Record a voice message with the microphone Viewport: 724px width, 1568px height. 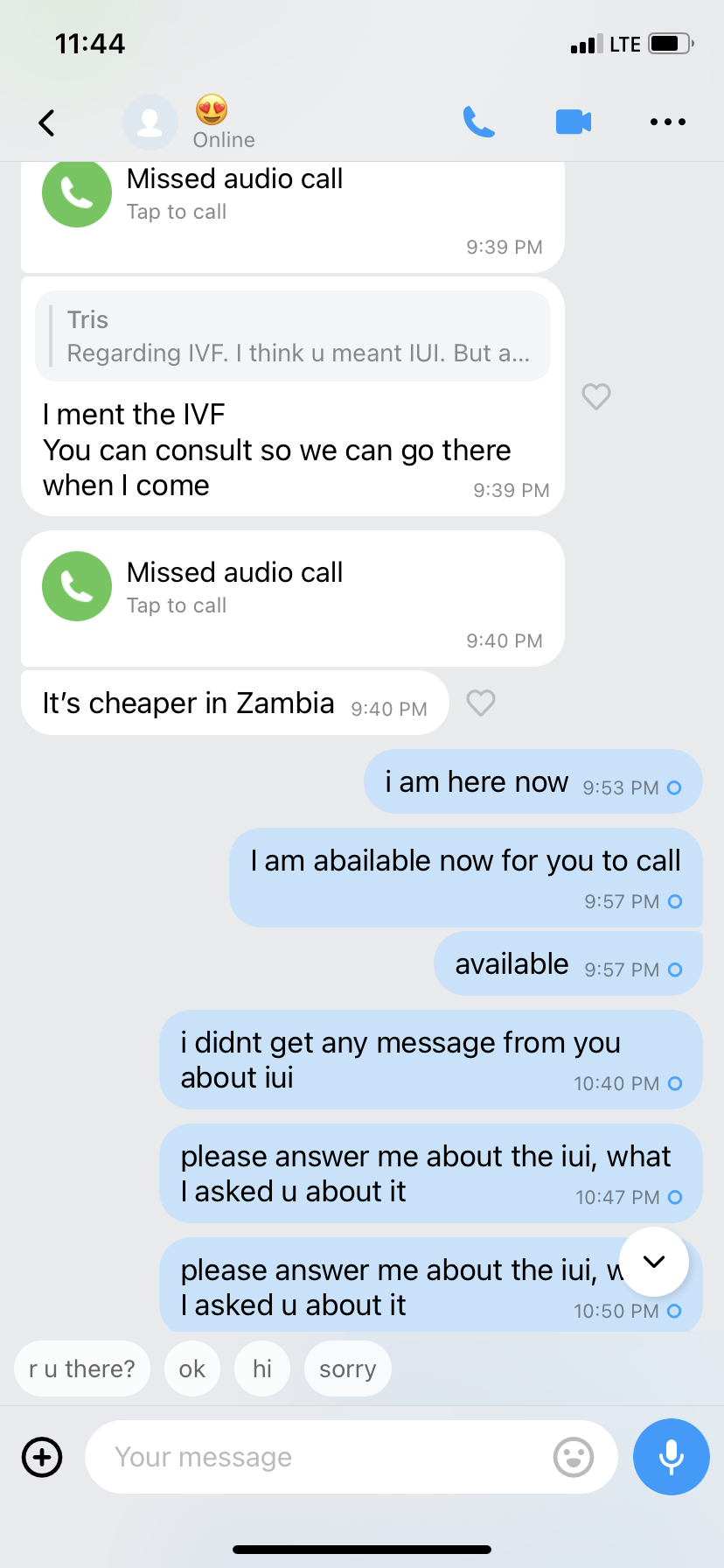[671, 1457]
